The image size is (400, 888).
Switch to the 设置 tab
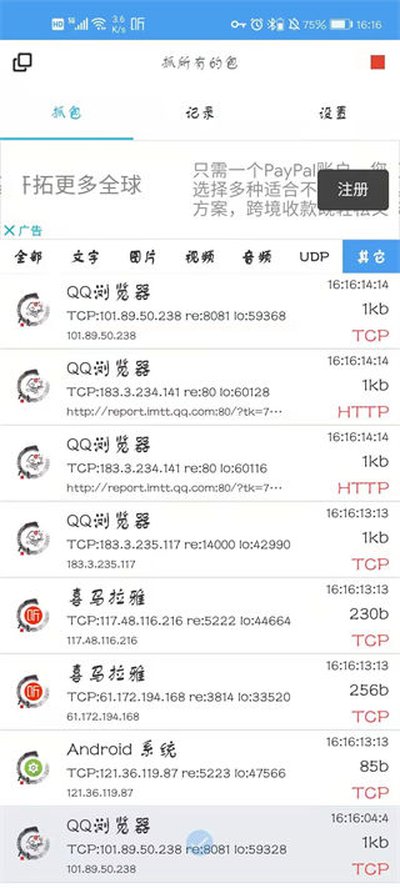pos(333,113)
